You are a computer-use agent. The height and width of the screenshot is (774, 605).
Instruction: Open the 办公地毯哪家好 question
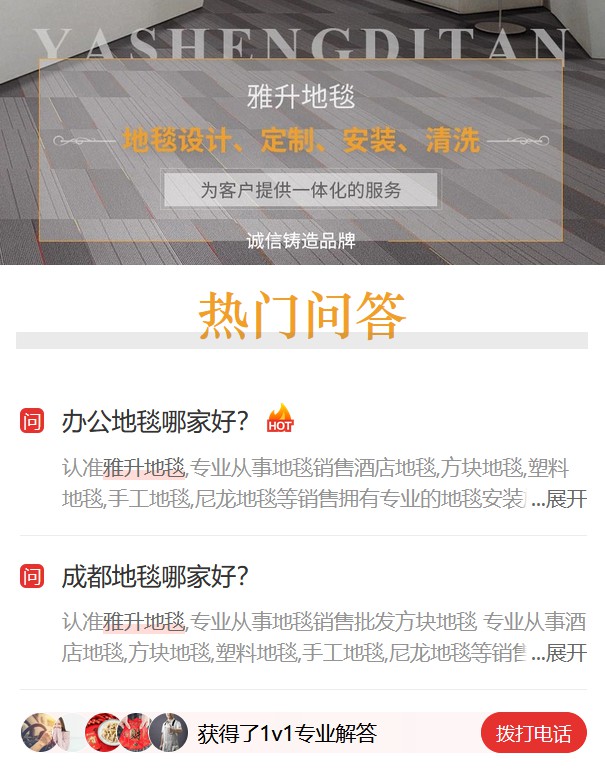click(154, 421)
